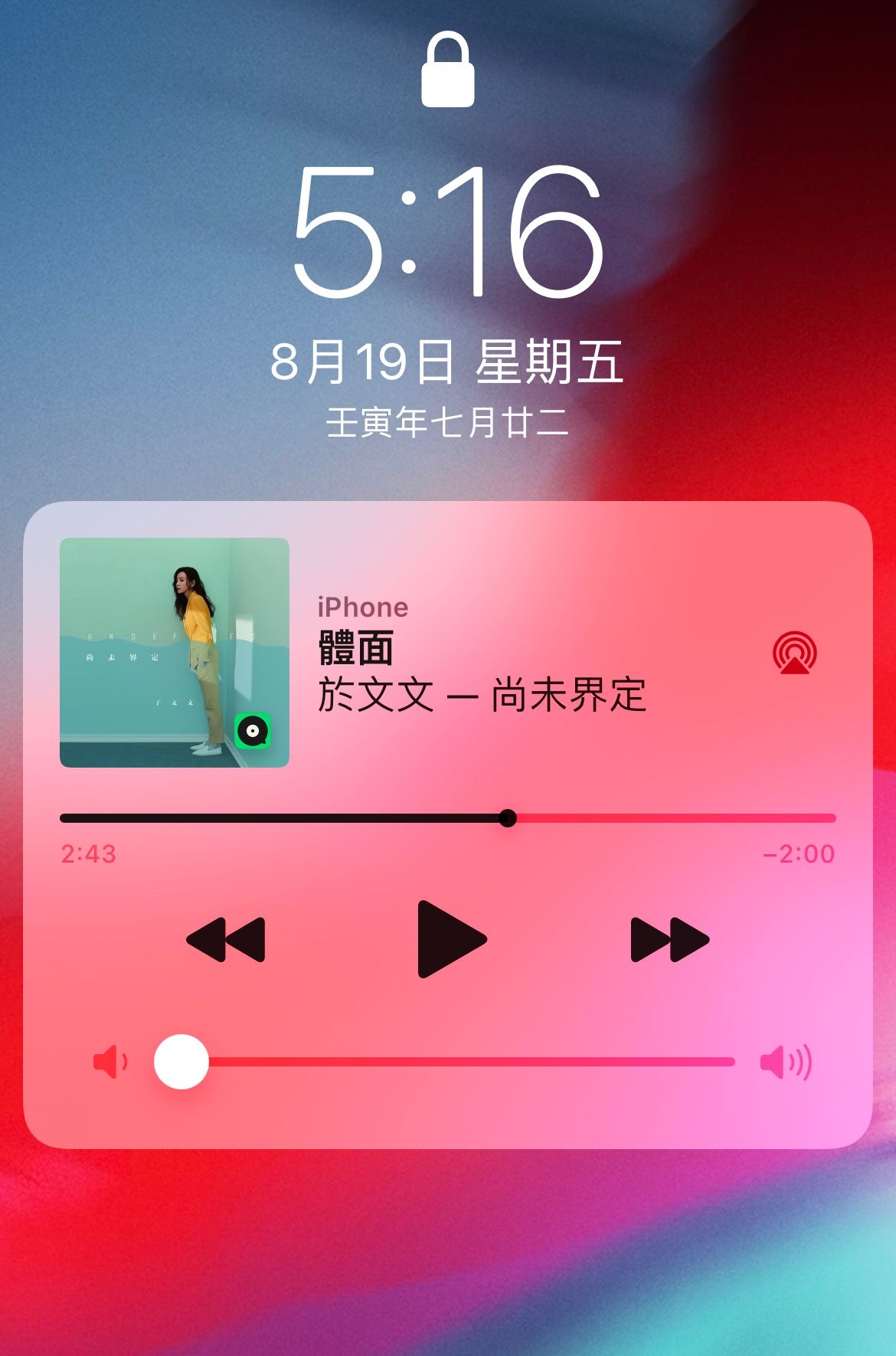896x1356 pixels.
Task: Play the song 體面
Action: point(450,939)
